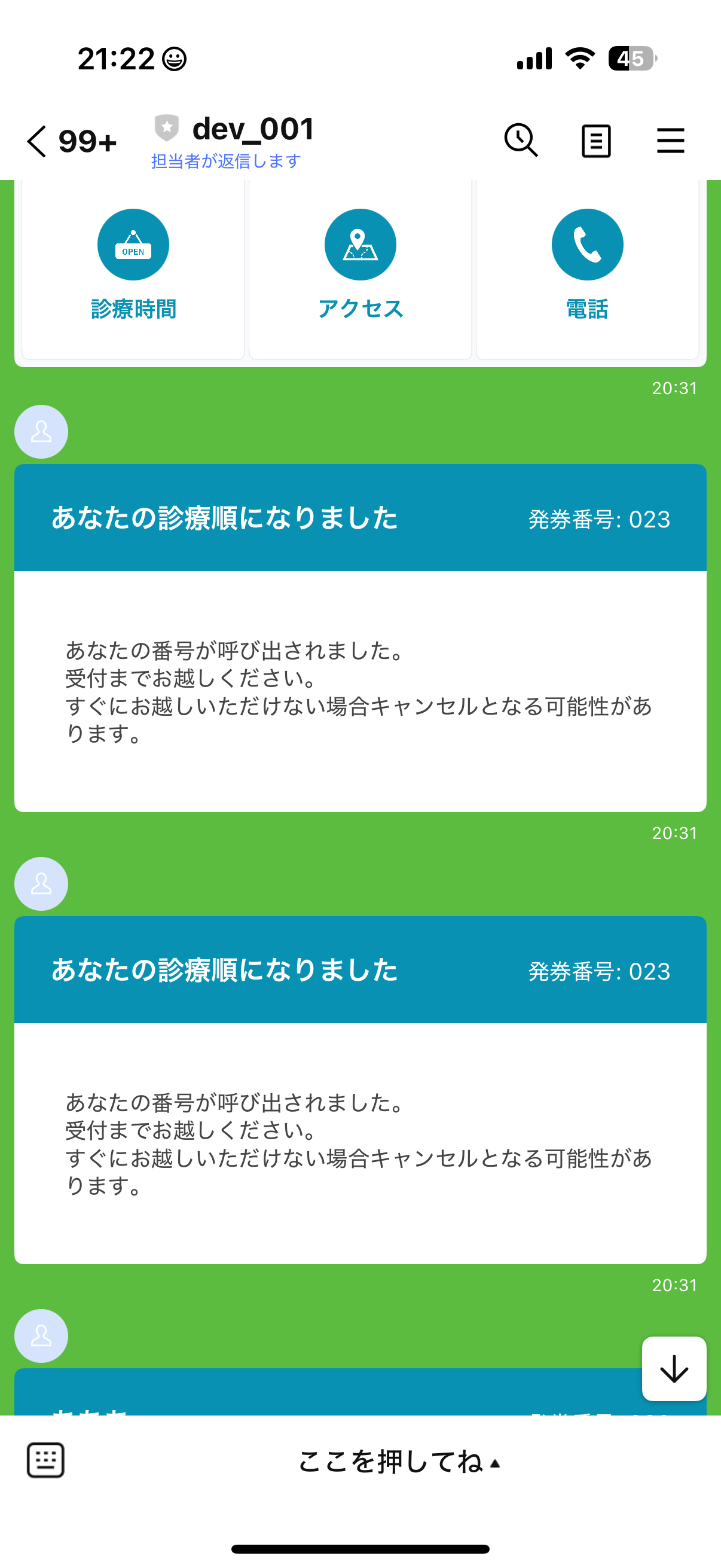Open the アクセス card

click(360, 267)
